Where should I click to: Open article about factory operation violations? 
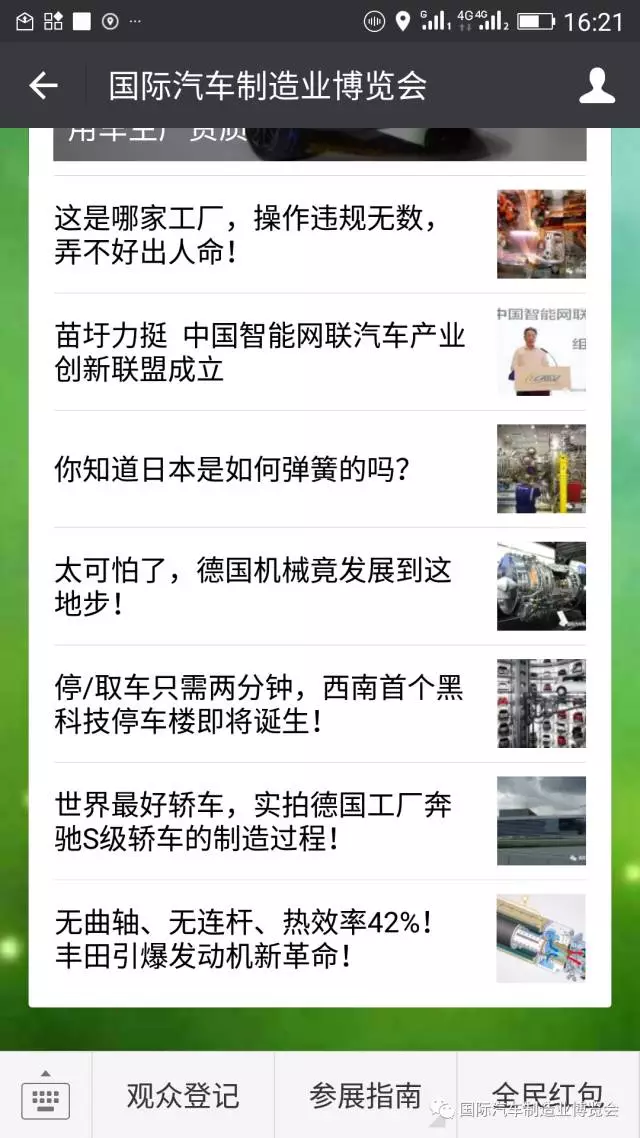tap(320, 234)
